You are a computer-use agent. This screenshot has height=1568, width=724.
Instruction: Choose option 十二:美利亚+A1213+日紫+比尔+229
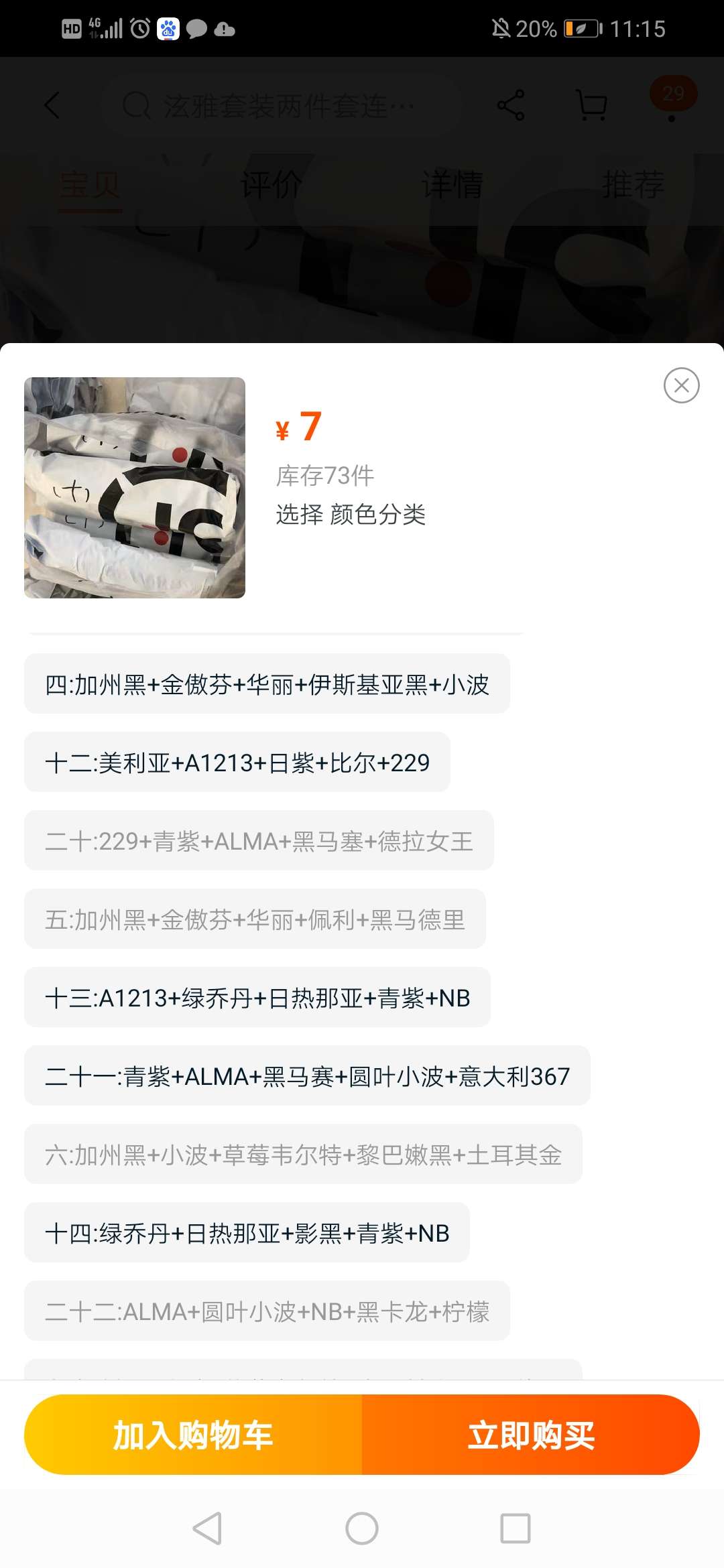point(237,763)
